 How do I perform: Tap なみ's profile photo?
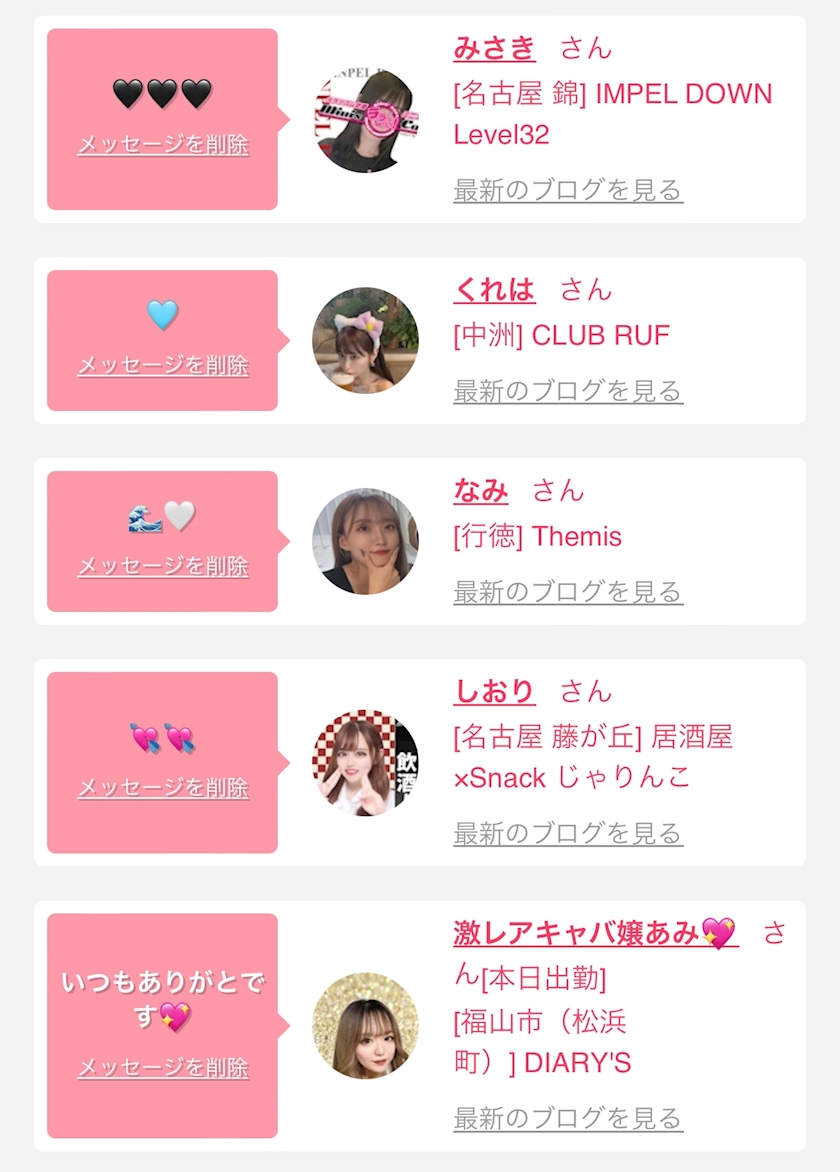(365, 542)
